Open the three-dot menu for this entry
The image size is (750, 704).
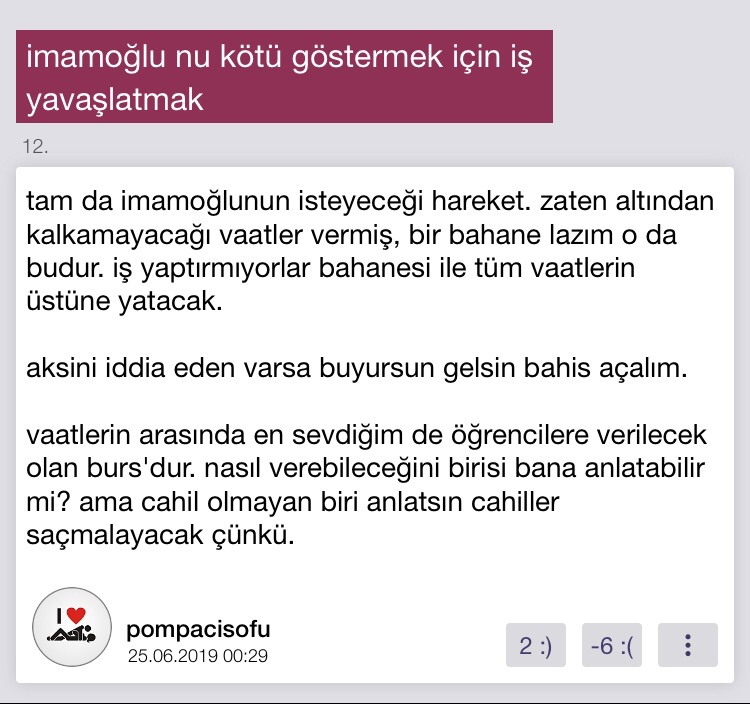point(688,645)
